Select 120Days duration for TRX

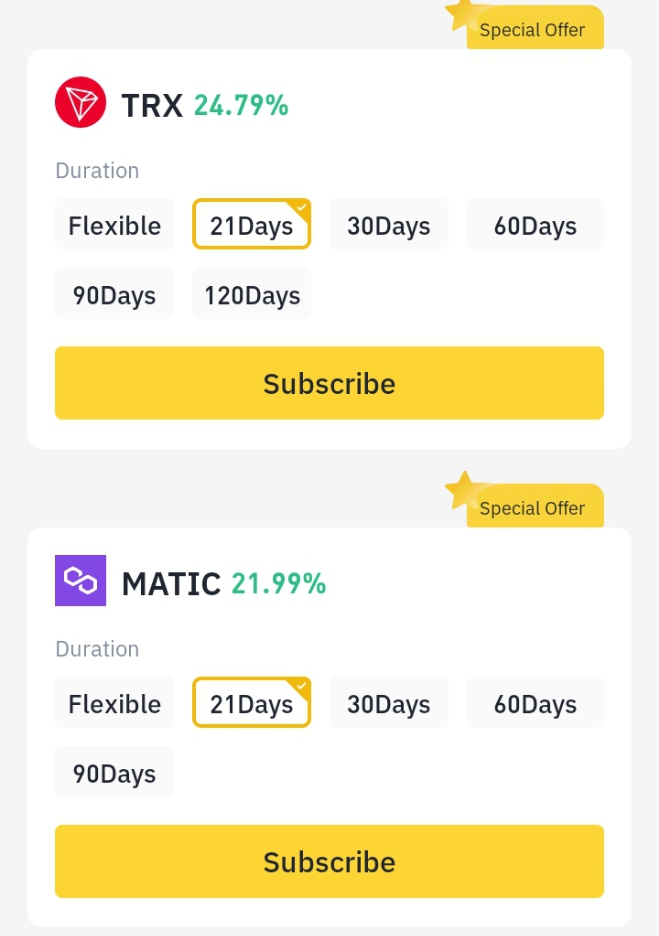tap(251, 294)
